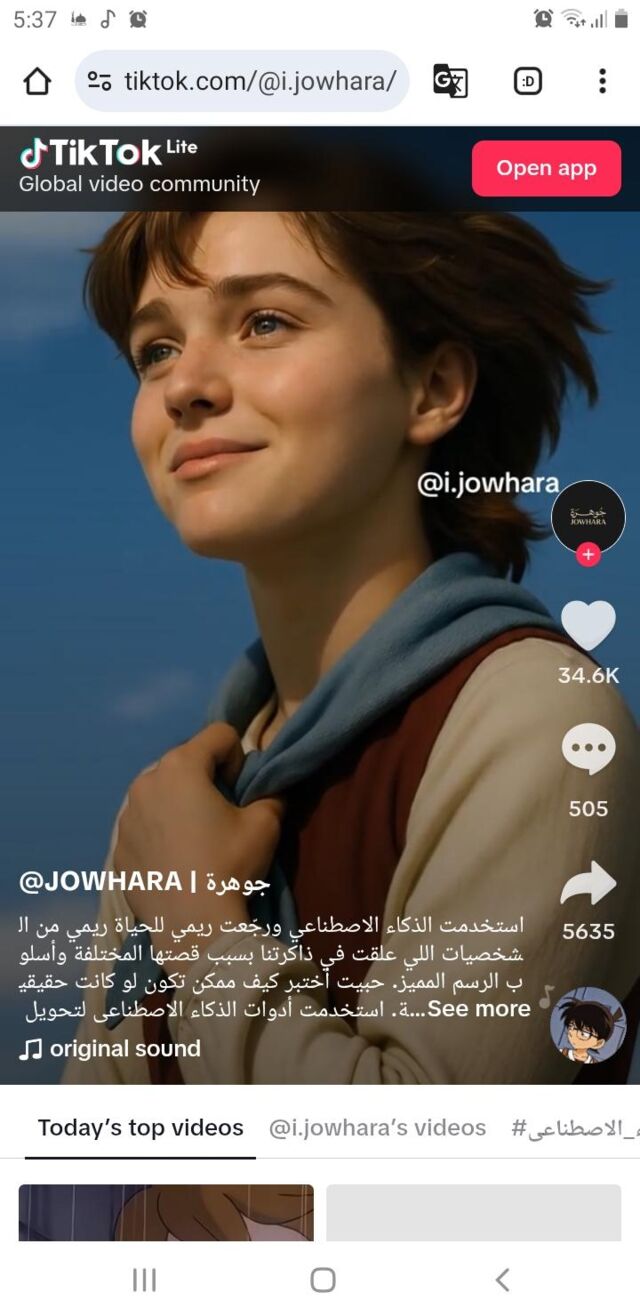The width and height of the screenshot is (640, 1316).
Task: Go to the browser home page
Action: tap(37, 81)
